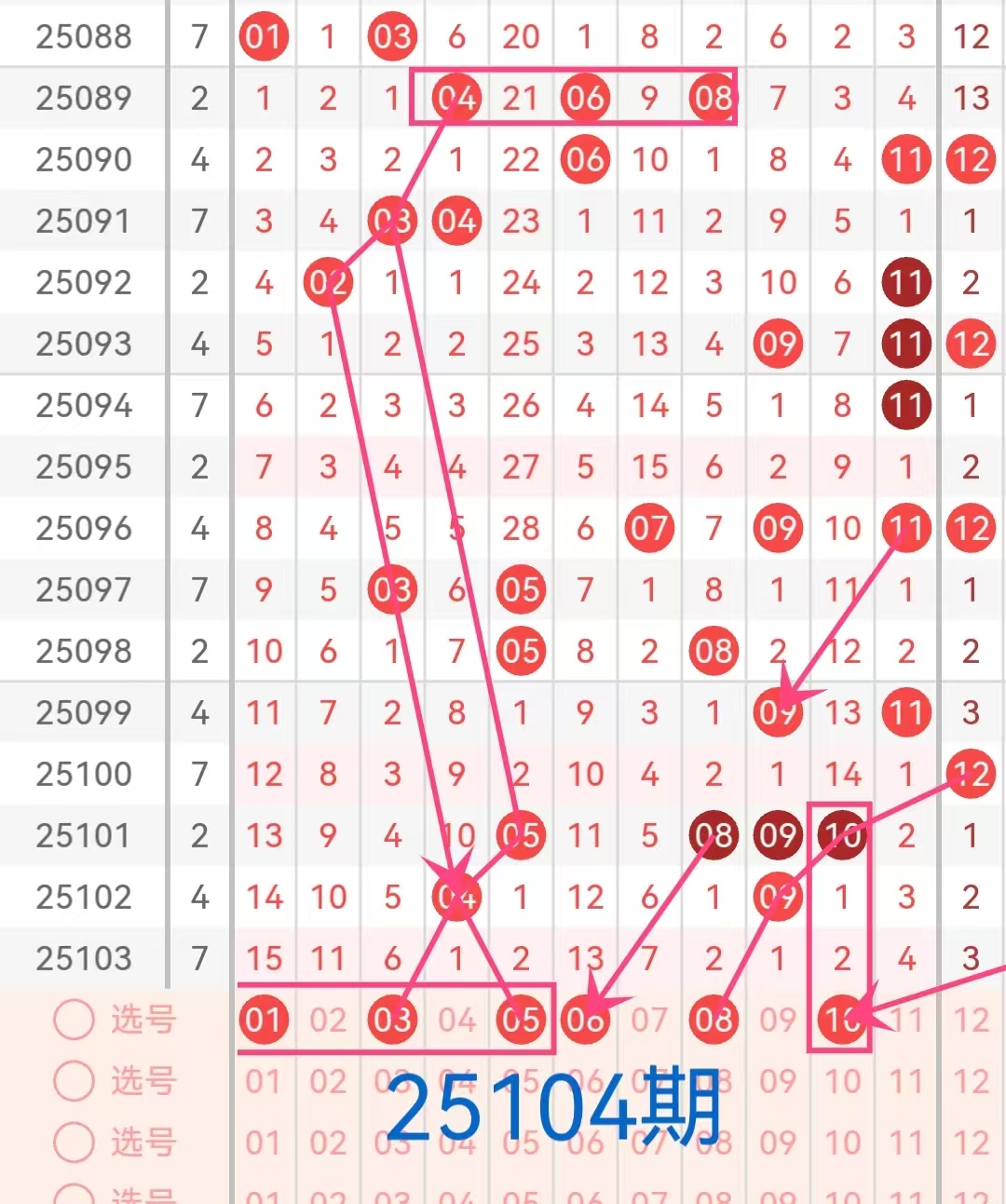Deselect the red-highlighted number 01 ball
Viewport: 1006px width, 1204px height.
point(264,1020)
